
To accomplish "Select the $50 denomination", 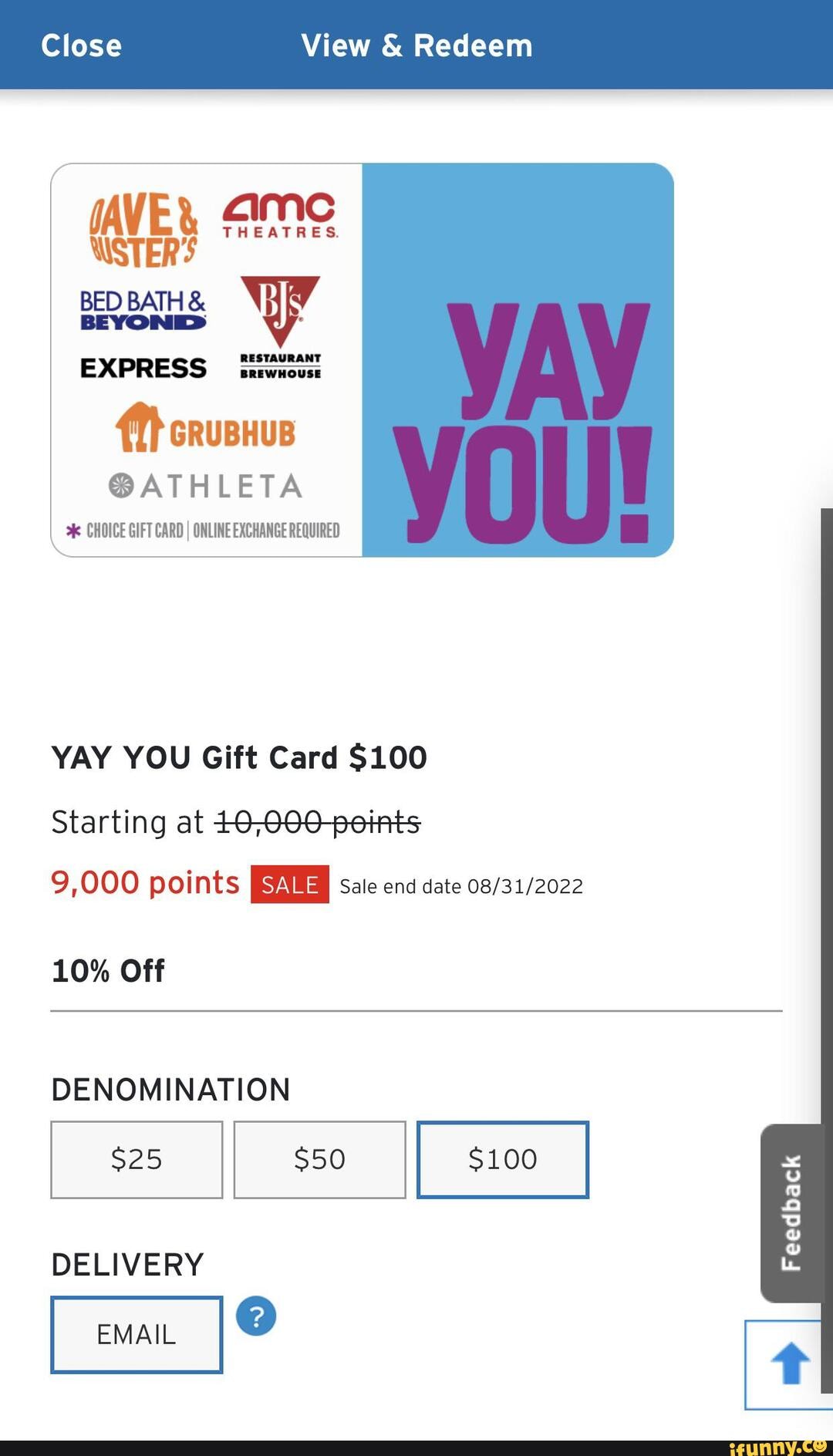I will click(319, 1159).
